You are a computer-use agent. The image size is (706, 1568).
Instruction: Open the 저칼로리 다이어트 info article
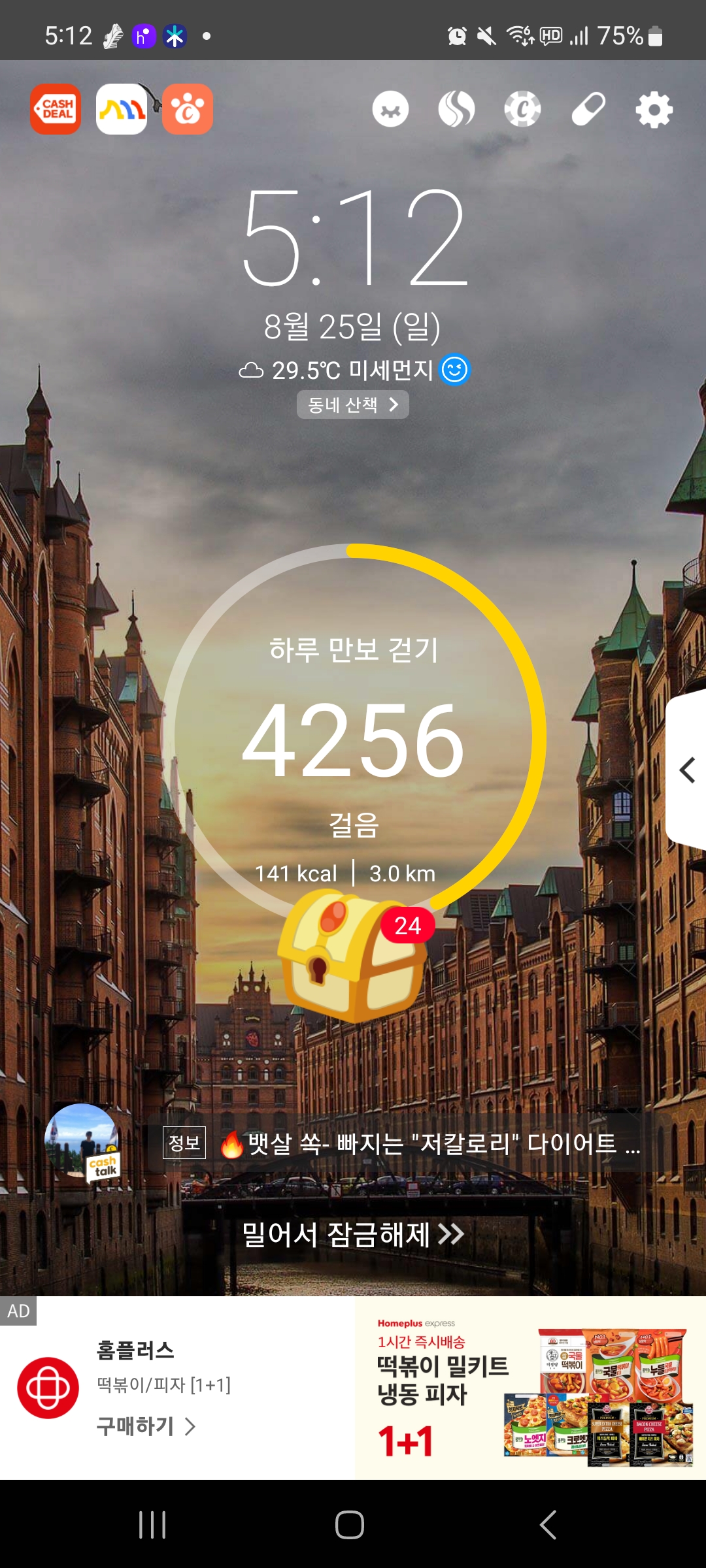(401, 1143)
